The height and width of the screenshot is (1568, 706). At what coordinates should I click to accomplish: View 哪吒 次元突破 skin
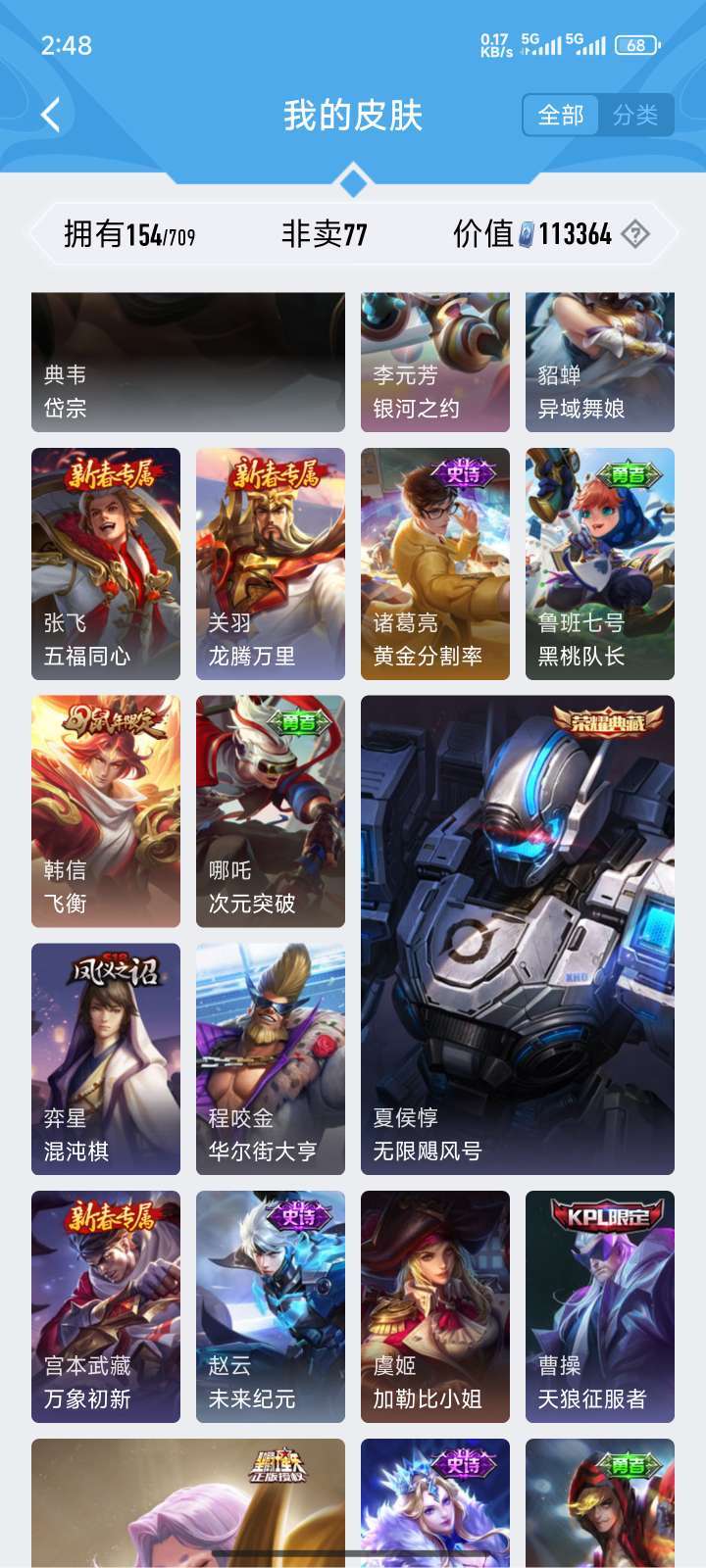pyautogui.click(x=271, y=811)
